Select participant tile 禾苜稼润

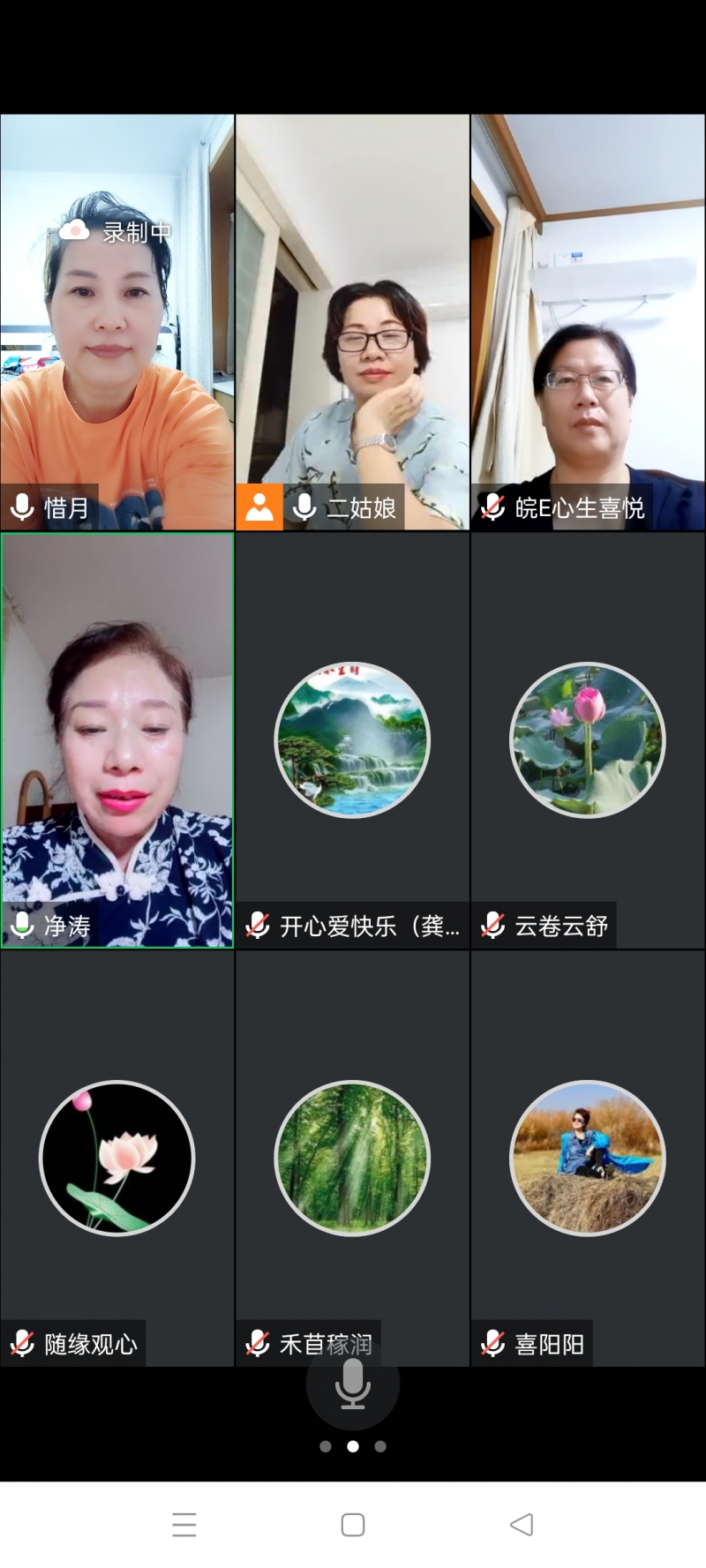coord(352,1158)
